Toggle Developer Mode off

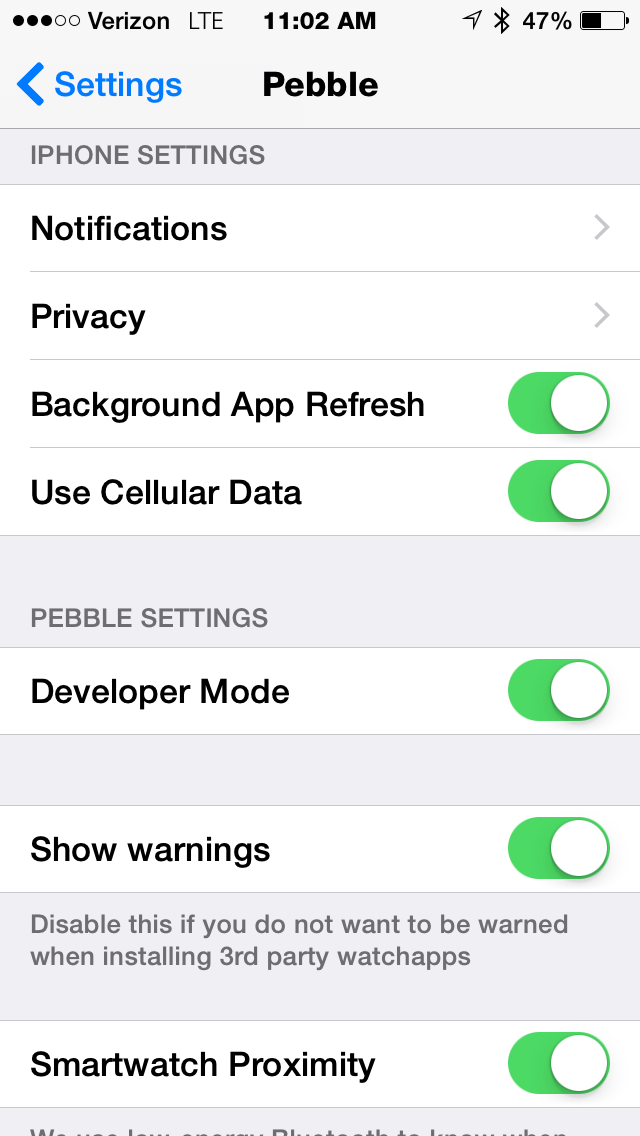[x=559, y=691]
